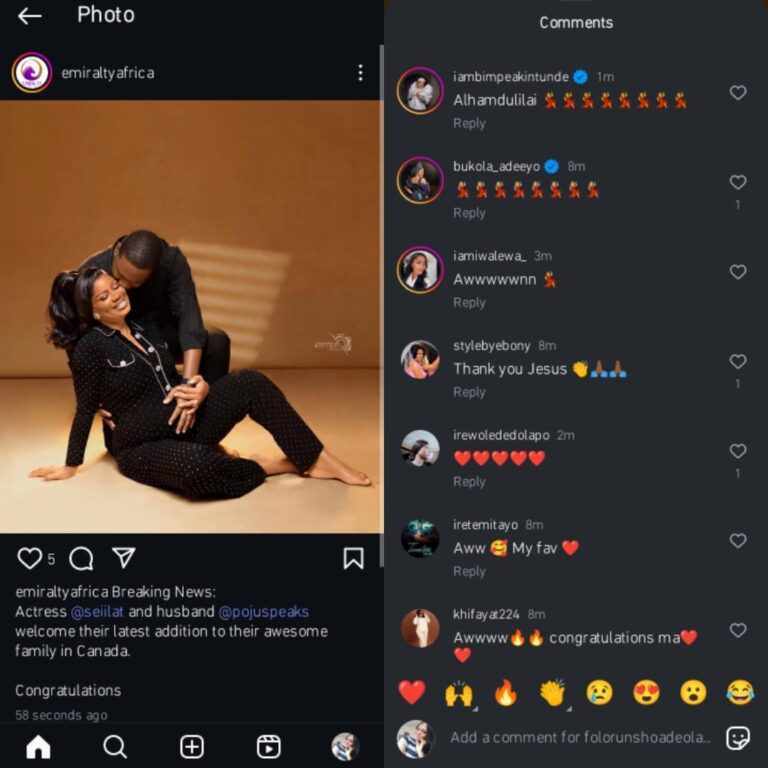The width and height of the screenshot is (768, 768).
Task: Open the post's three-dot overflow menu
Action: click(360, 73)
